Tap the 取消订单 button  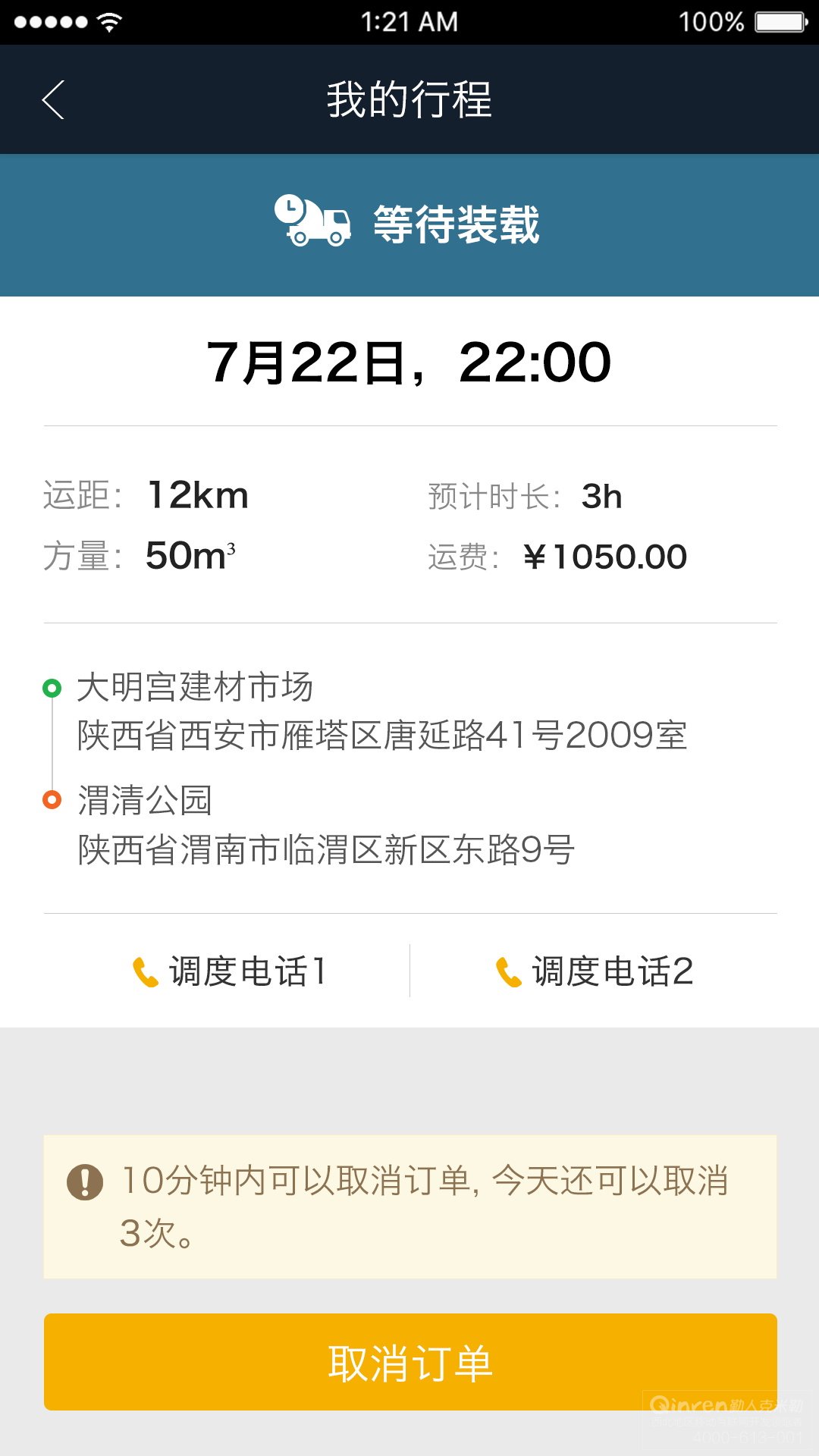[x=410, y=1362]
